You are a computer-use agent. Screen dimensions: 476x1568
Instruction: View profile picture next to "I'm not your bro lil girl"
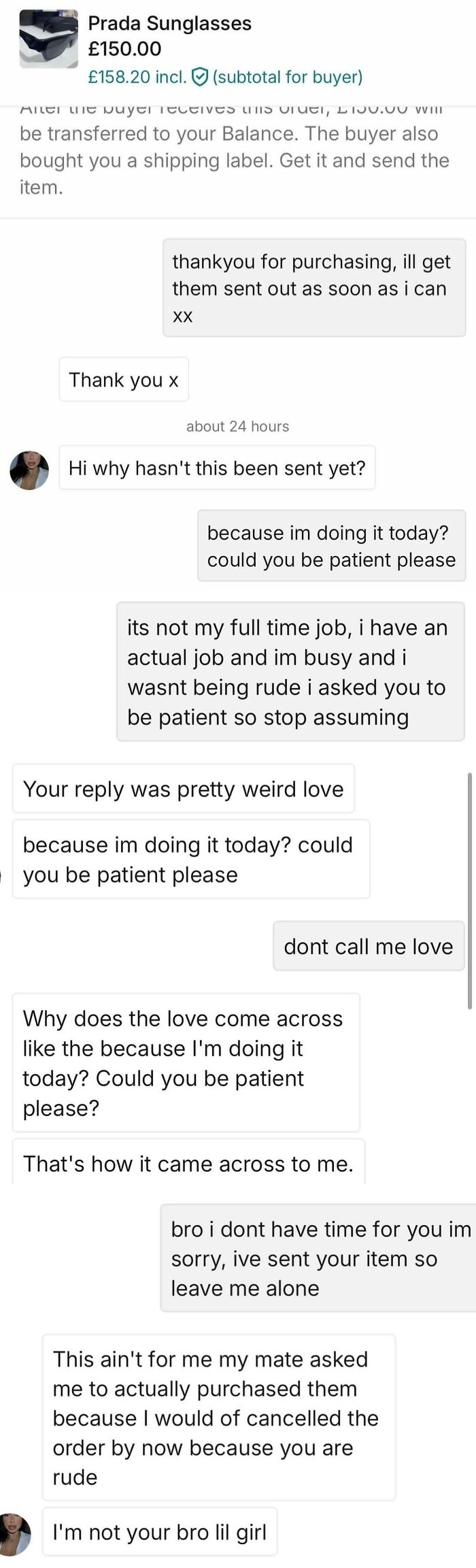(15, 1534)
